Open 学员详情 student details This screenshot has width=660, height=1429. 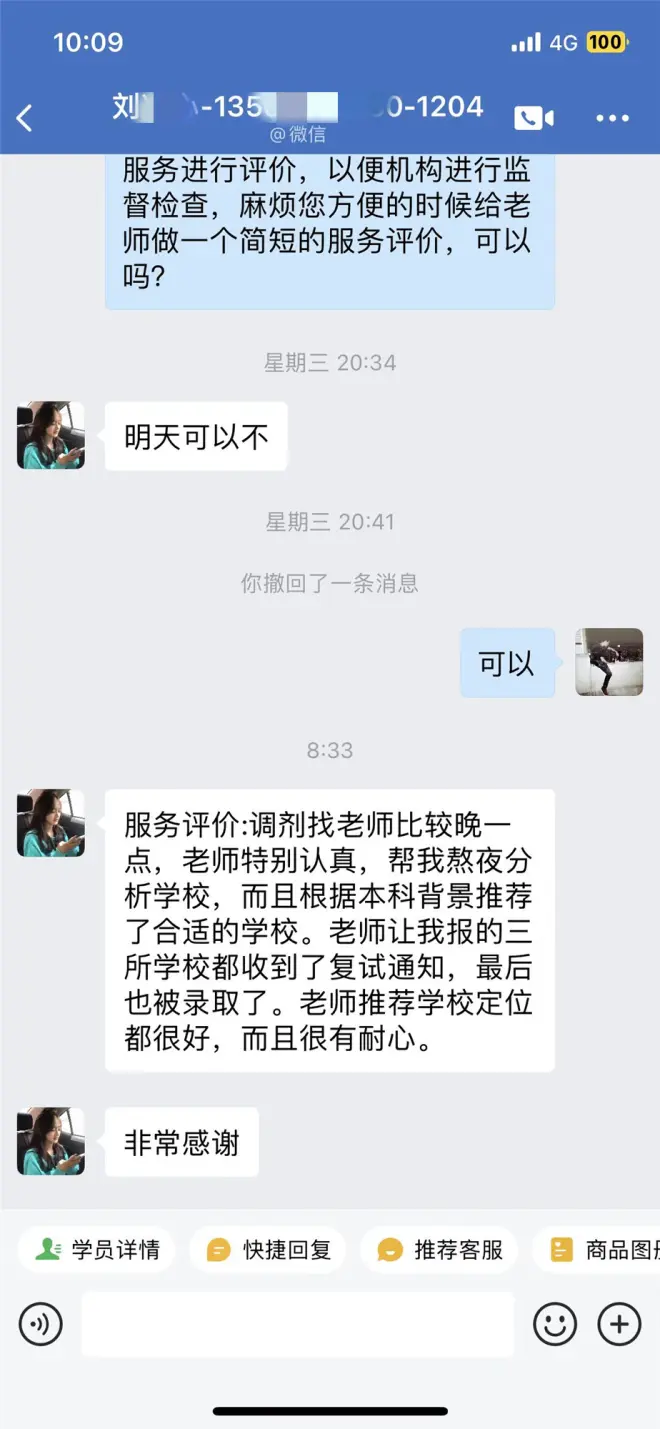97,1250
